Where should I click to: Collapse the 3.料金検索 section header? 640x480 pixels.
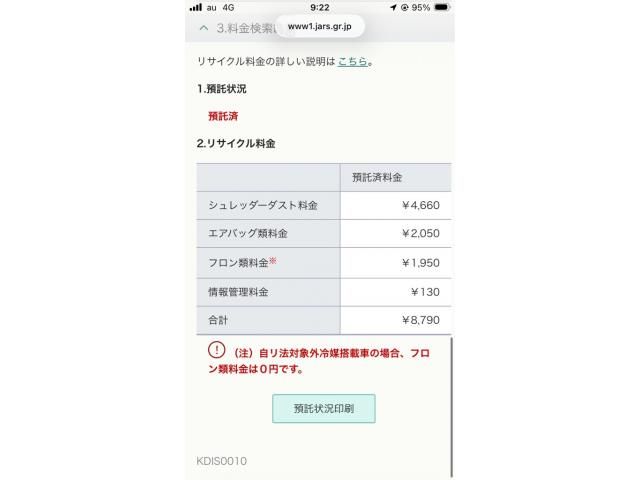pos(230,28)
